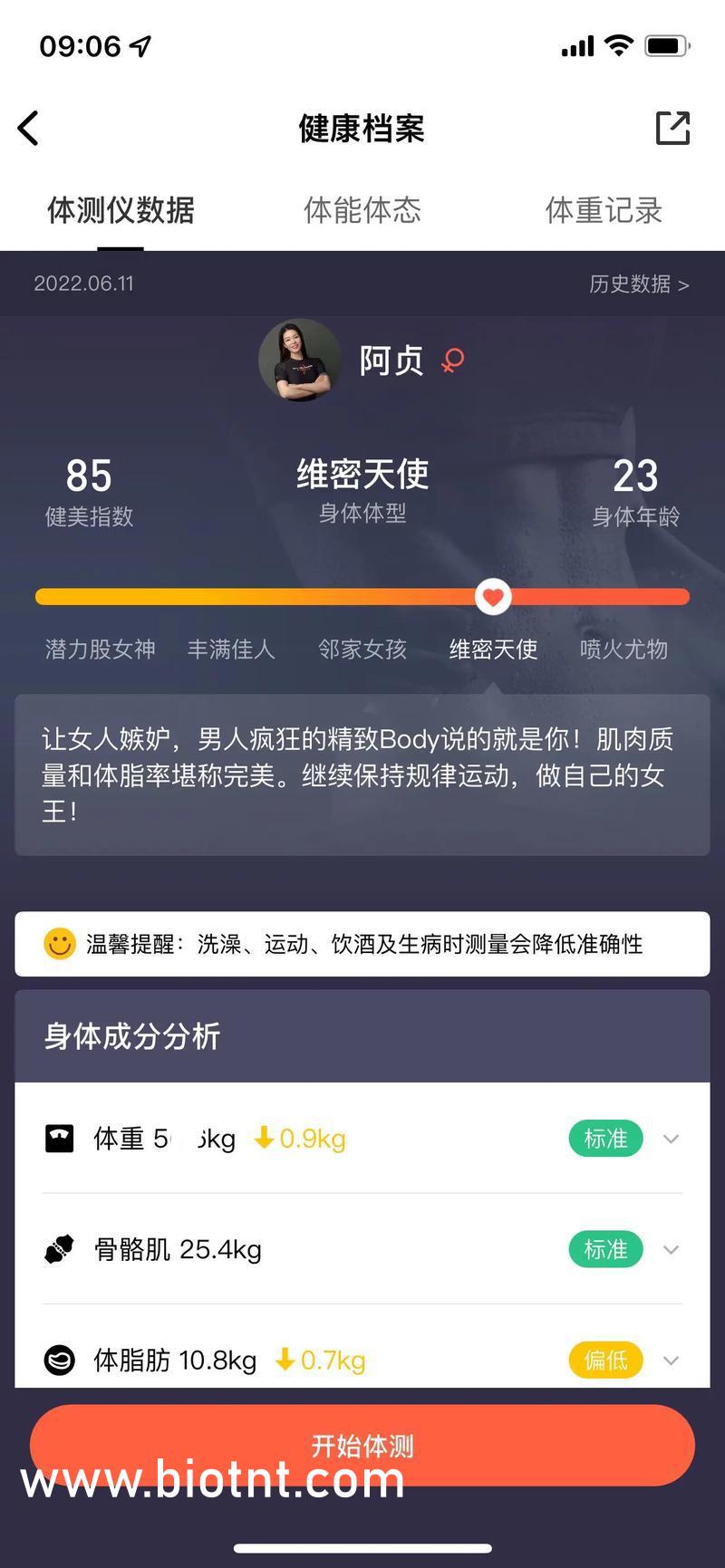Screen dimensions: 725x1568
Task: Click the female gender icon beside 阿贞
Action: pos(451,360)
